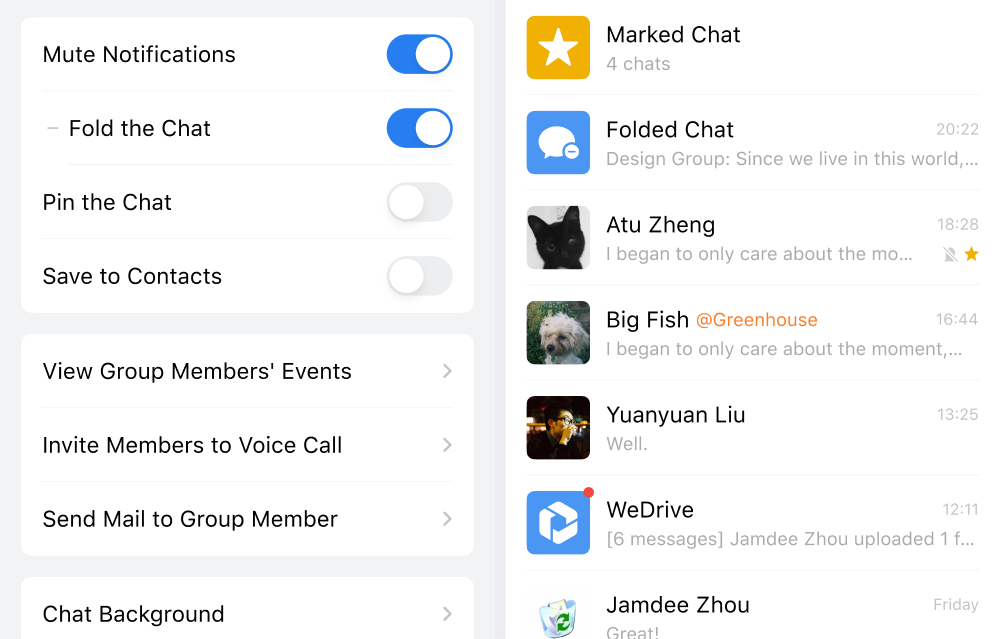Disable the Fold the Chat switch

tap(419, 129)
